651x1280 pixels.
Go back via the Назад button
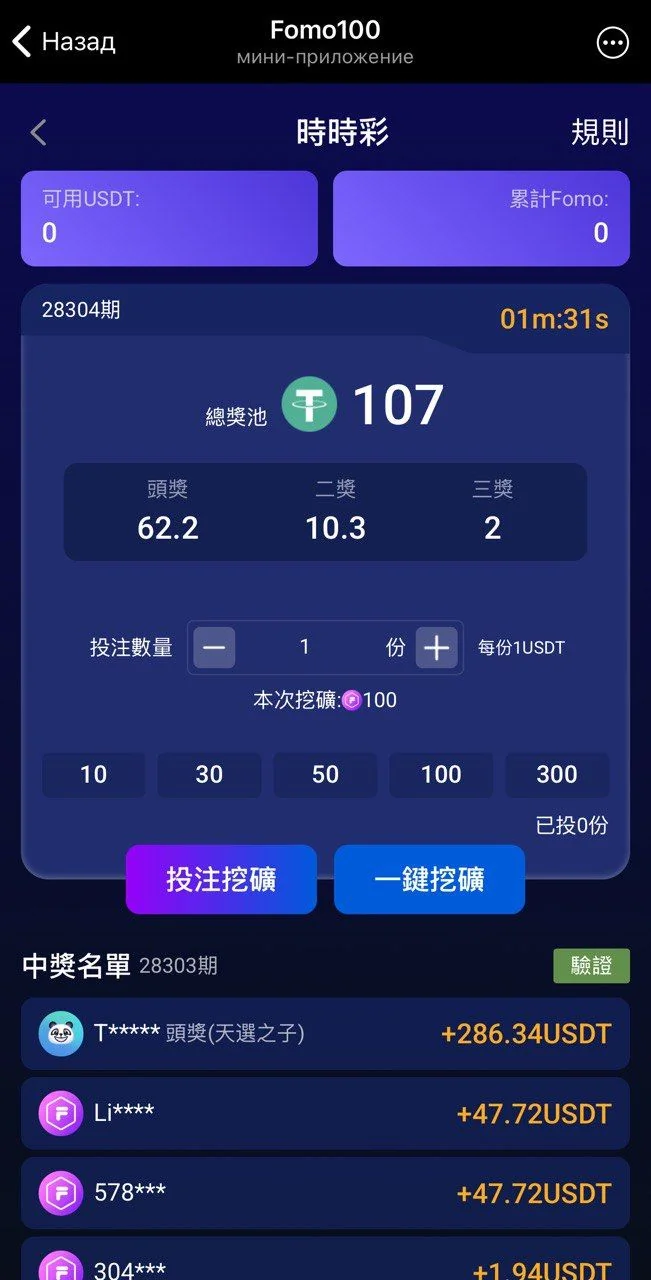[x=64, y=42]
